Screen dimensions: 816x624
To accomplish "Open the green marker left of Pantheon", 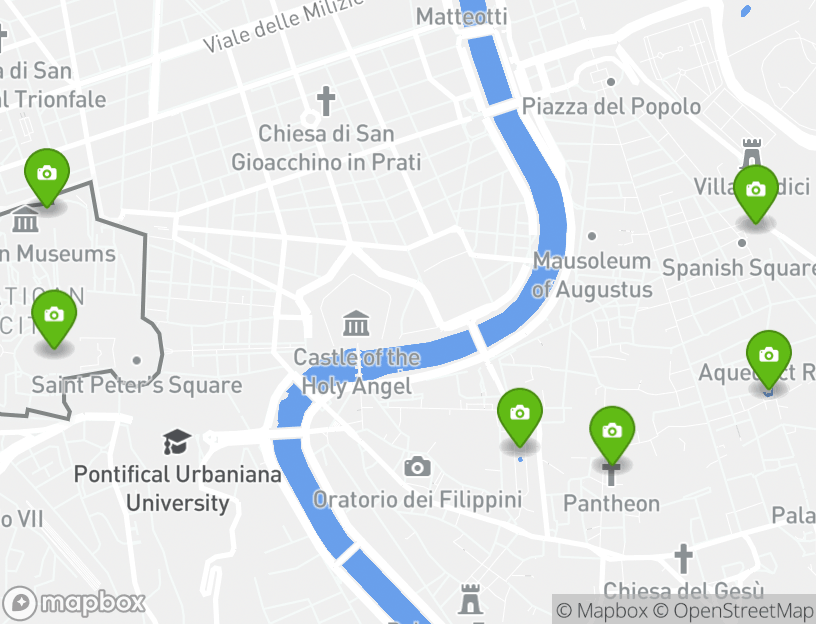I will (519, 414).
